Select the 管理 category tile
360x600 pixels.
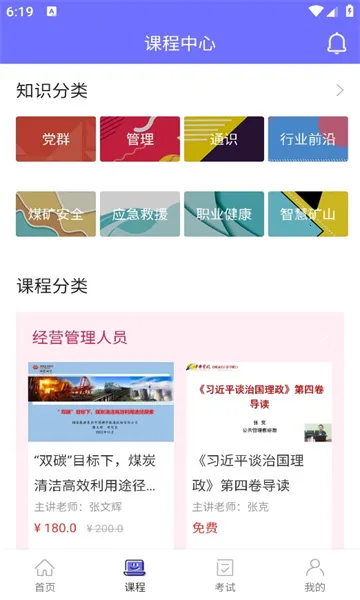coord(140,139)
